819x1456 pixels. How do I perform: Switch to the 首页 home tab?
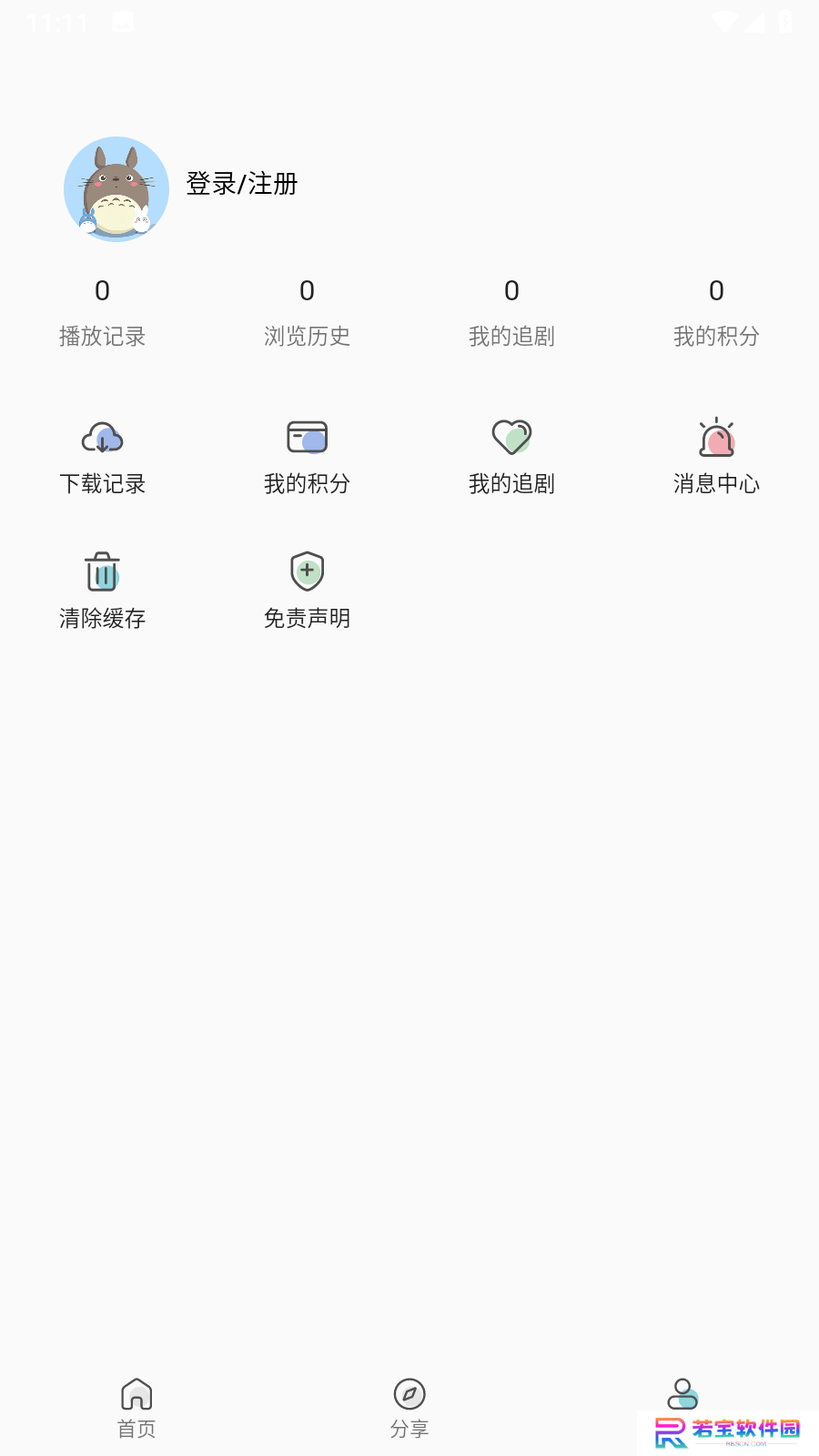tap(136, 1408)
